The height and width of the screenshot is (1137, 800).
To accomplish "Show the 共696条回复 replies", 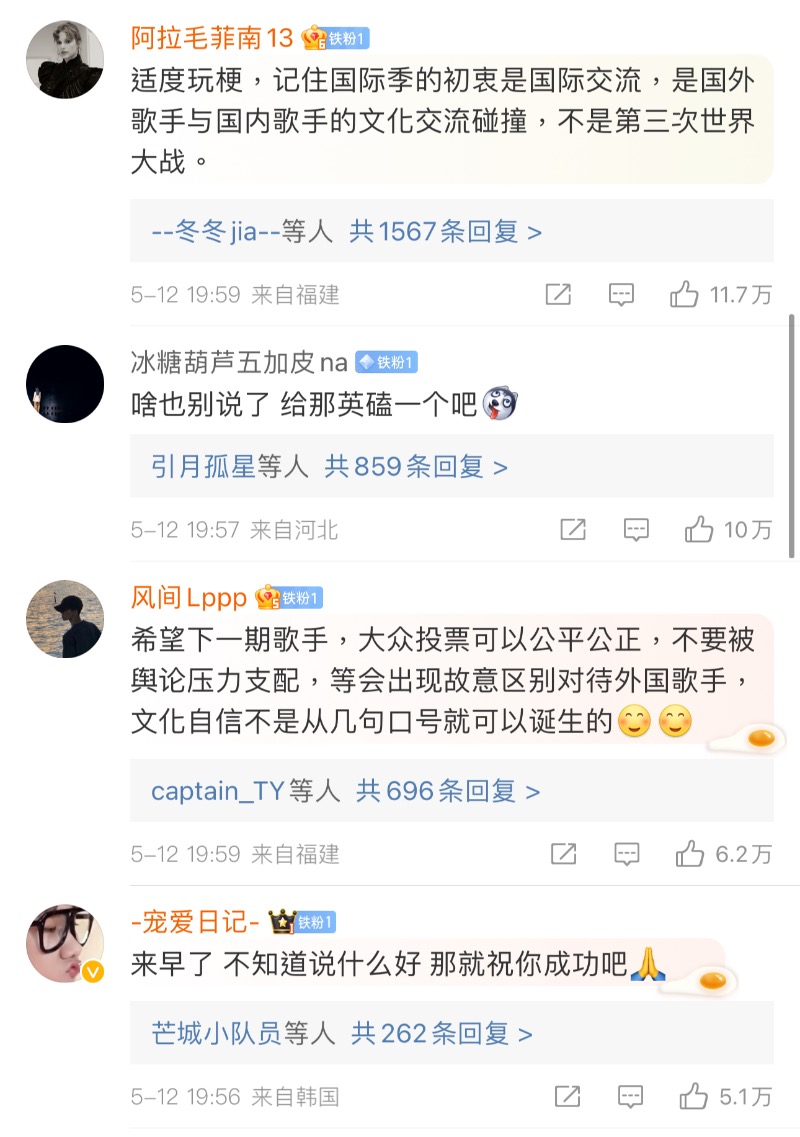I will [x=448, y=791].
